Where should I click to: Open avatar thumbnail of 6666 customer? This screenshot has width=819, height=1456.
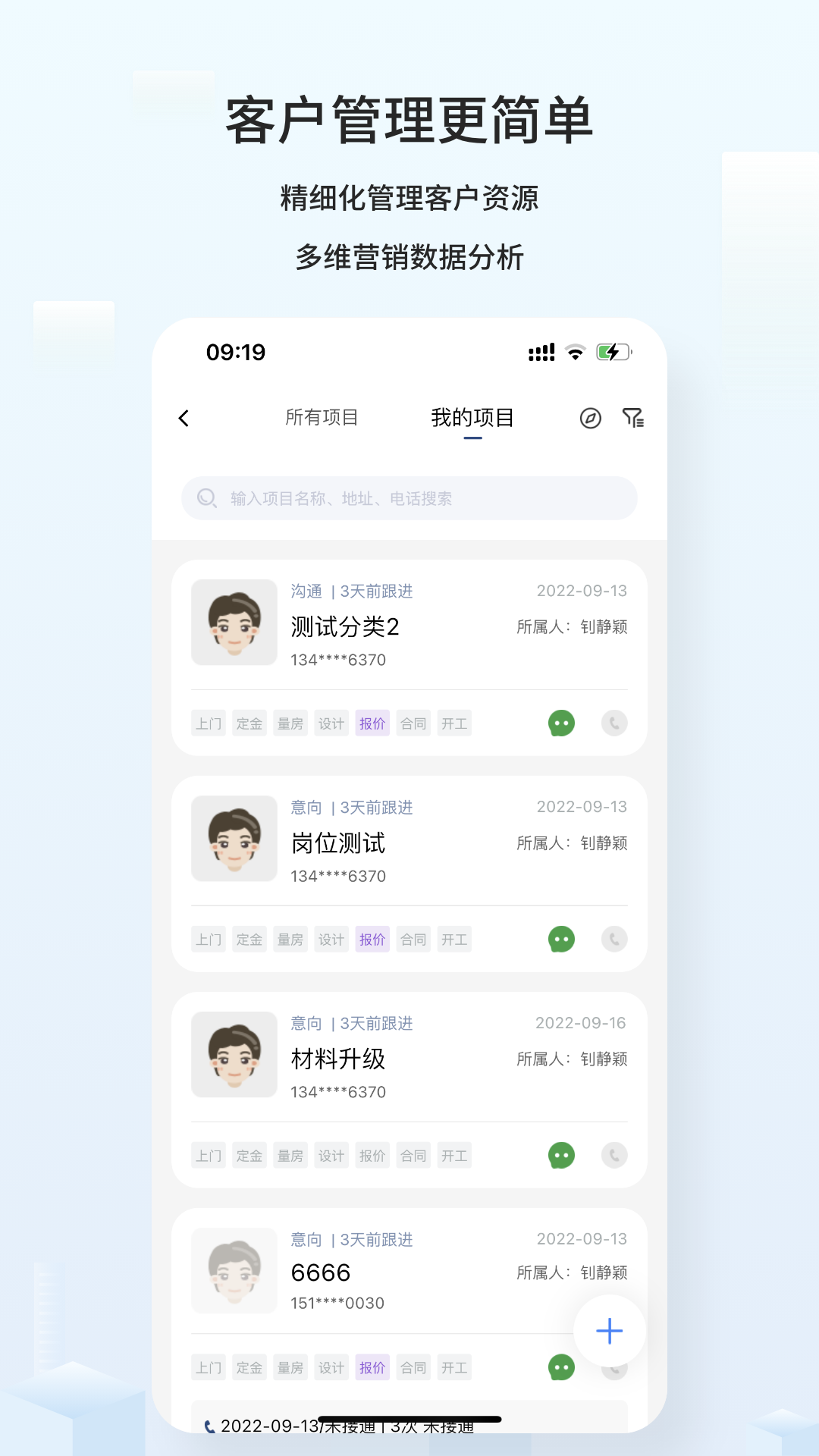pyautogui.click(x=234, y=1271)
